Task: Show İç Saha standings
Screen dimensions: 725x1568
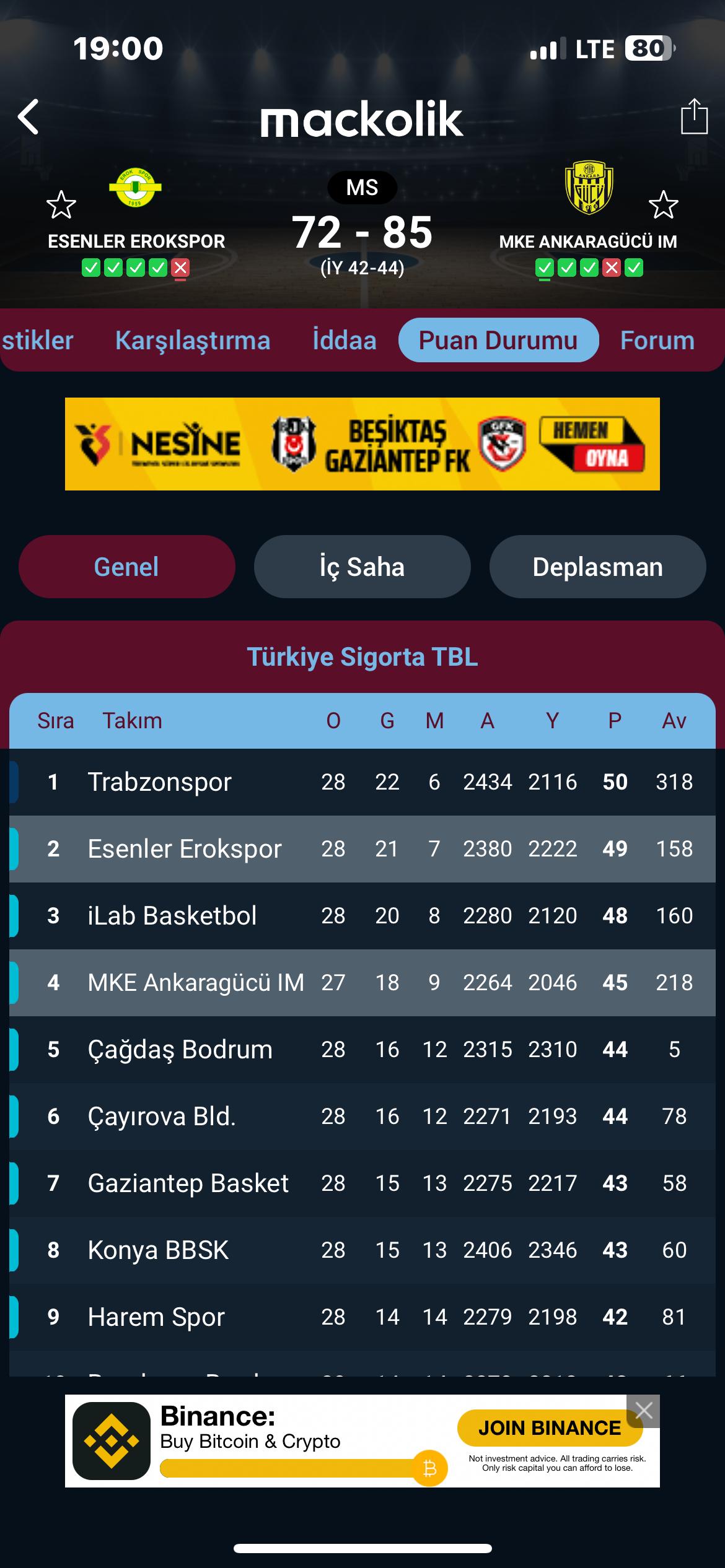Action: 362,567
